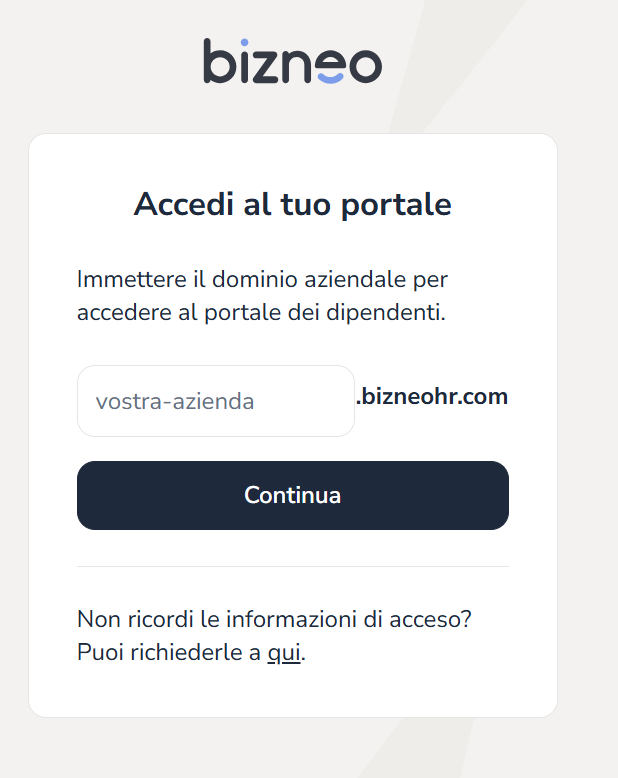This screenshot has width=618, height=778.
Task: Tap the Continua button
Action: [292, 495]
